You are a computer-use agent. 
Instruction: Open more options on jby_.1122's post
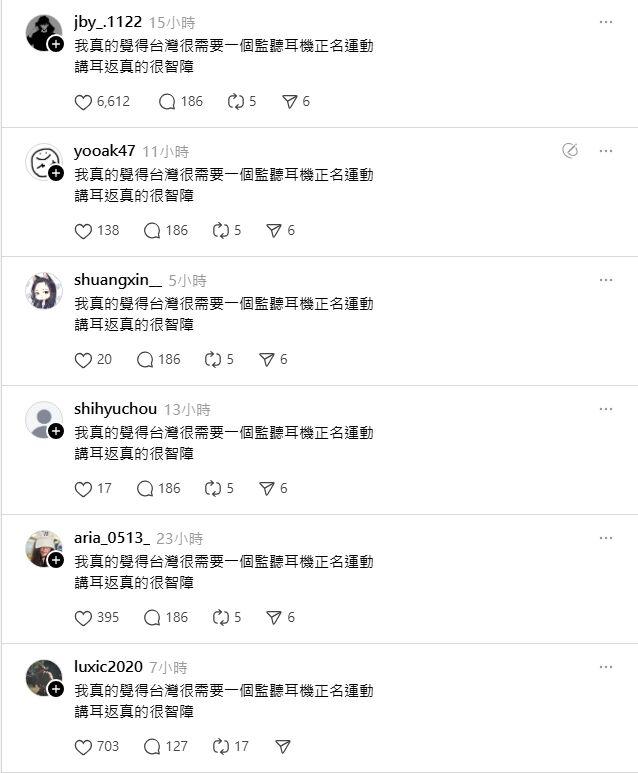(x=606, y=21)
